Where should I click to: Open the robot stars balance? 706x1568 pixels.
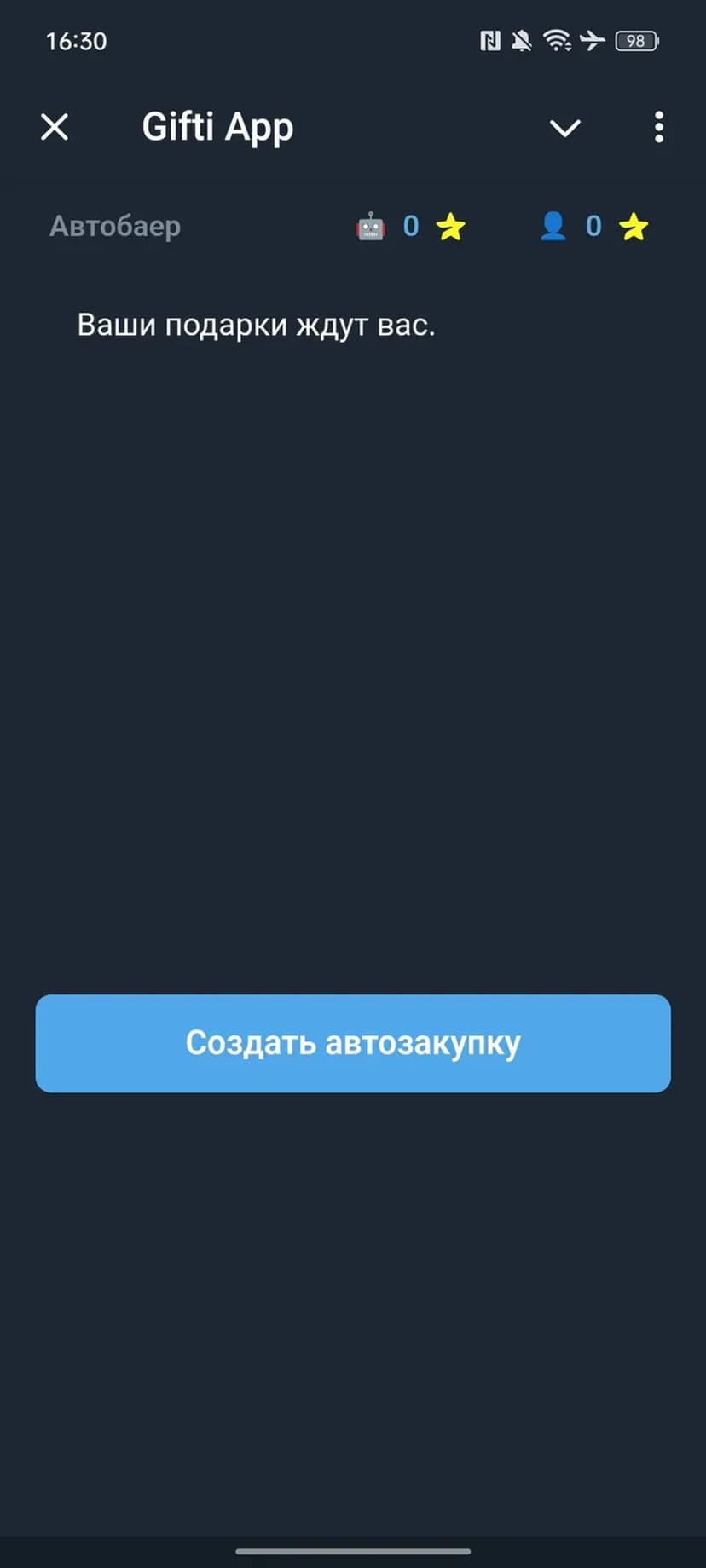click(x=410, y=227)
